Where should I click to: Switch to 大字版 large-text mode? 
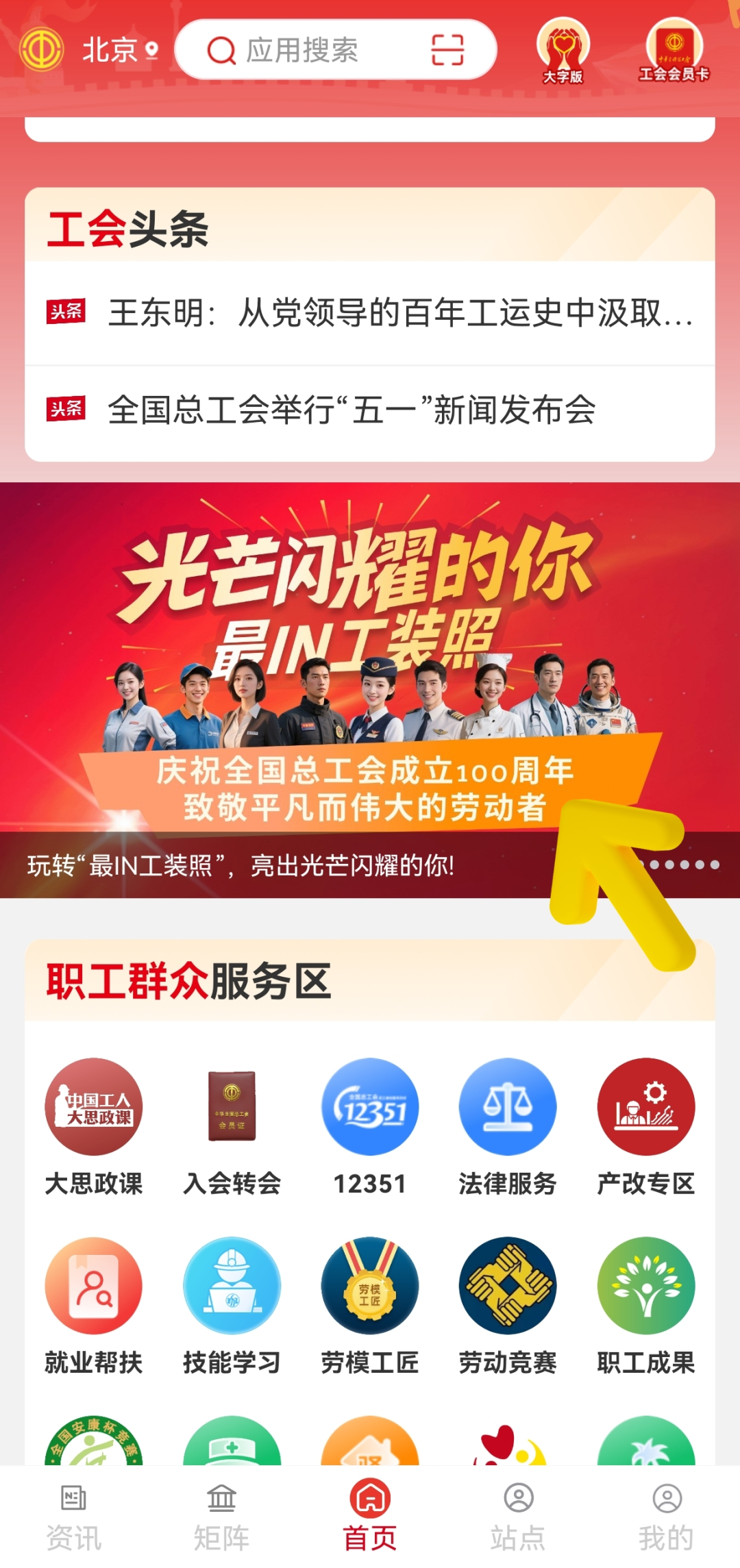[563, 50]
